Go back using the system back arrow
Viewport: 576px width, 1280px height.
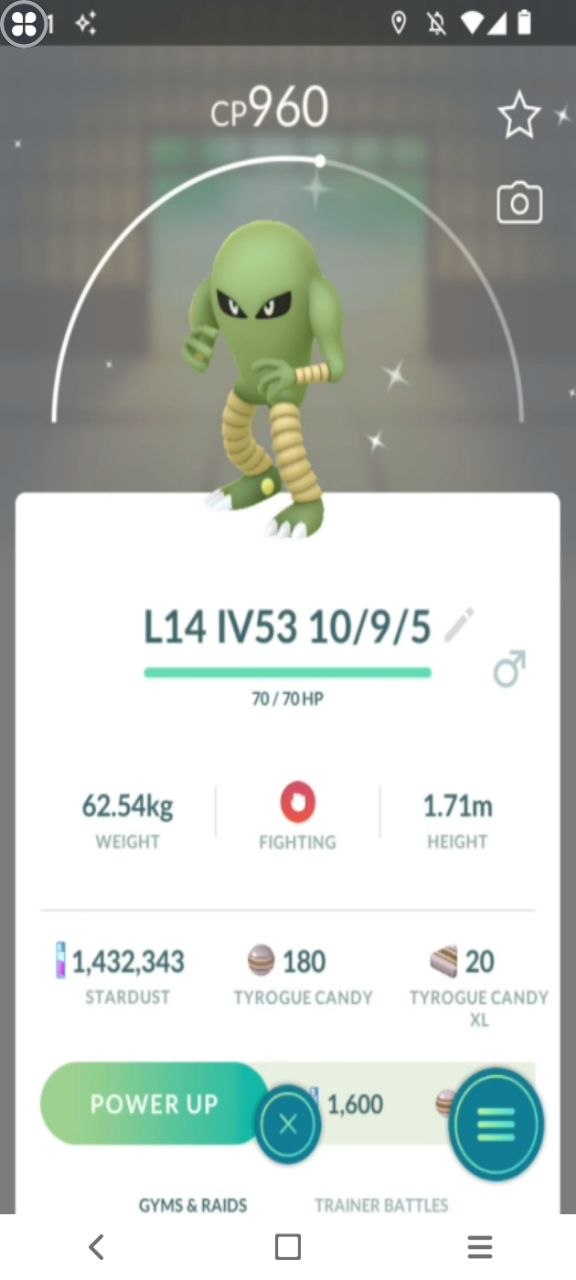pos(96,1246)
